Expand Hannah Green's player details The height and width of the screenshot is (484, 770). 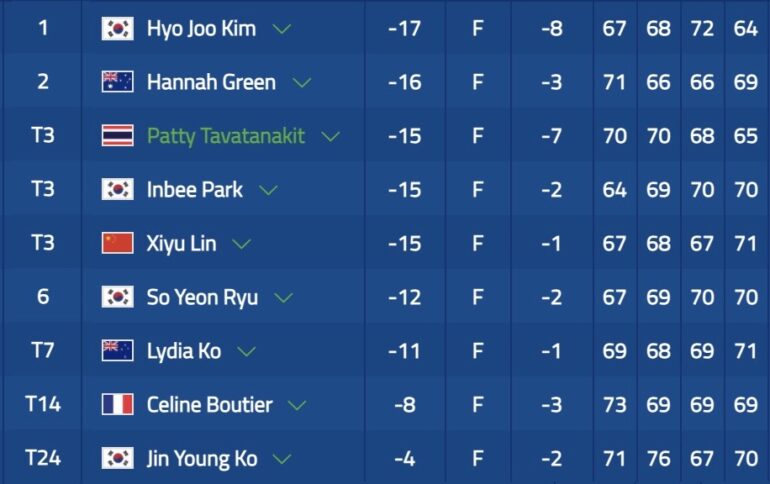(301, 83)
